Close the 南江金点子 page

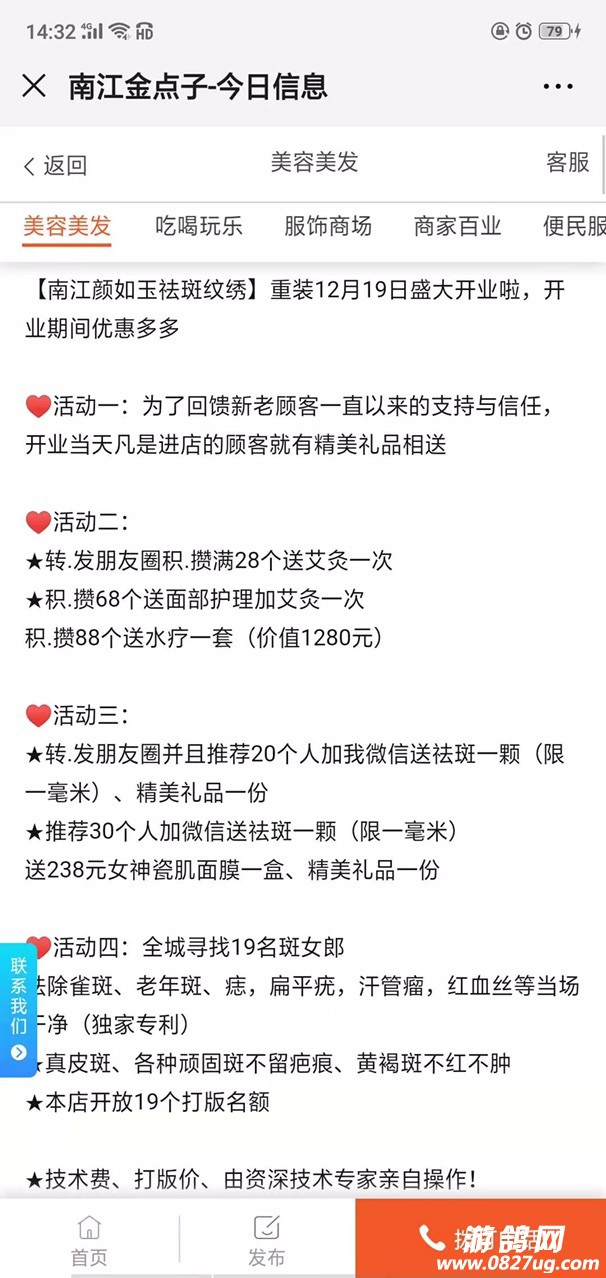tap(34, 86)
